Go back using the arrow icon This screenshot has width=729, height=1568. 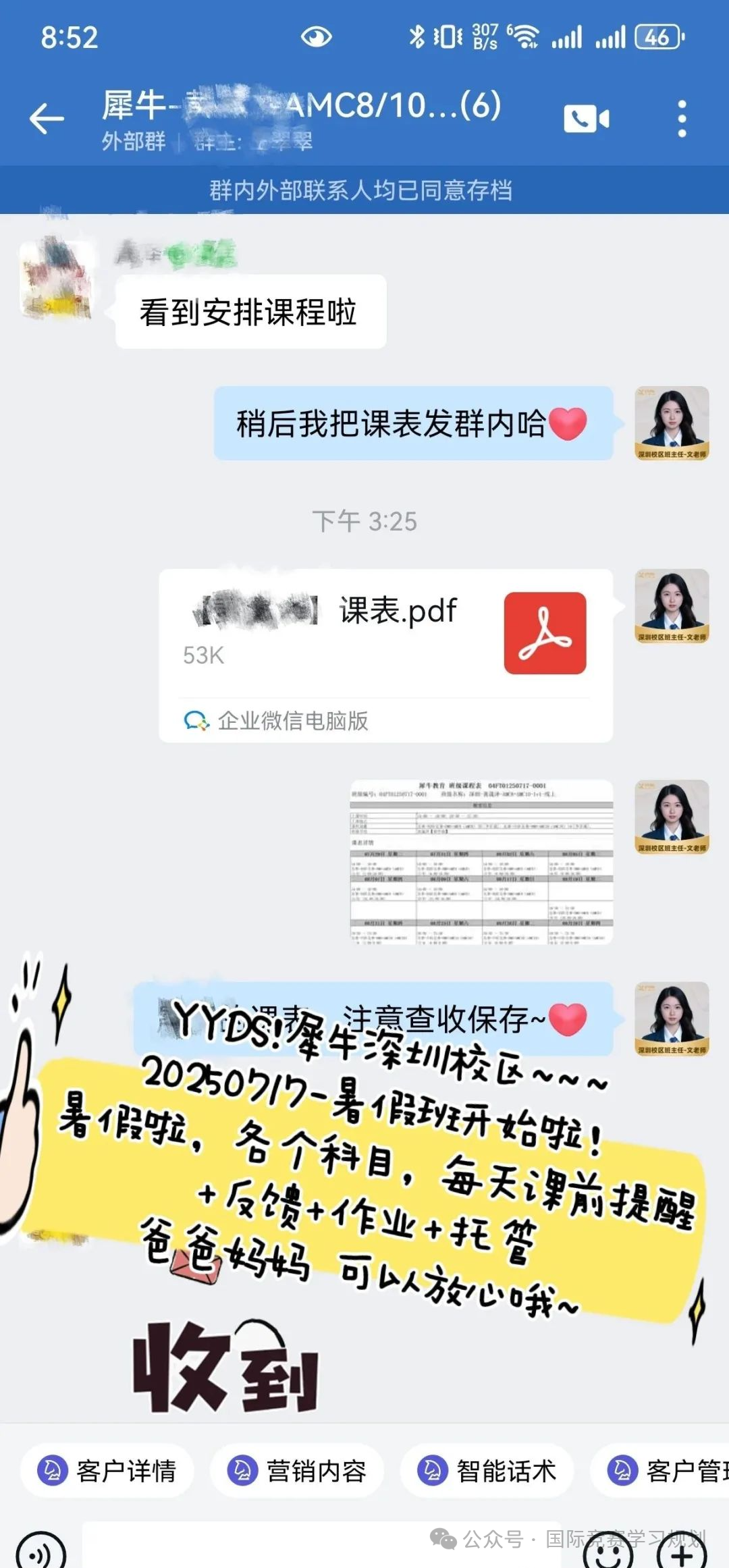[x=47, y=119]
